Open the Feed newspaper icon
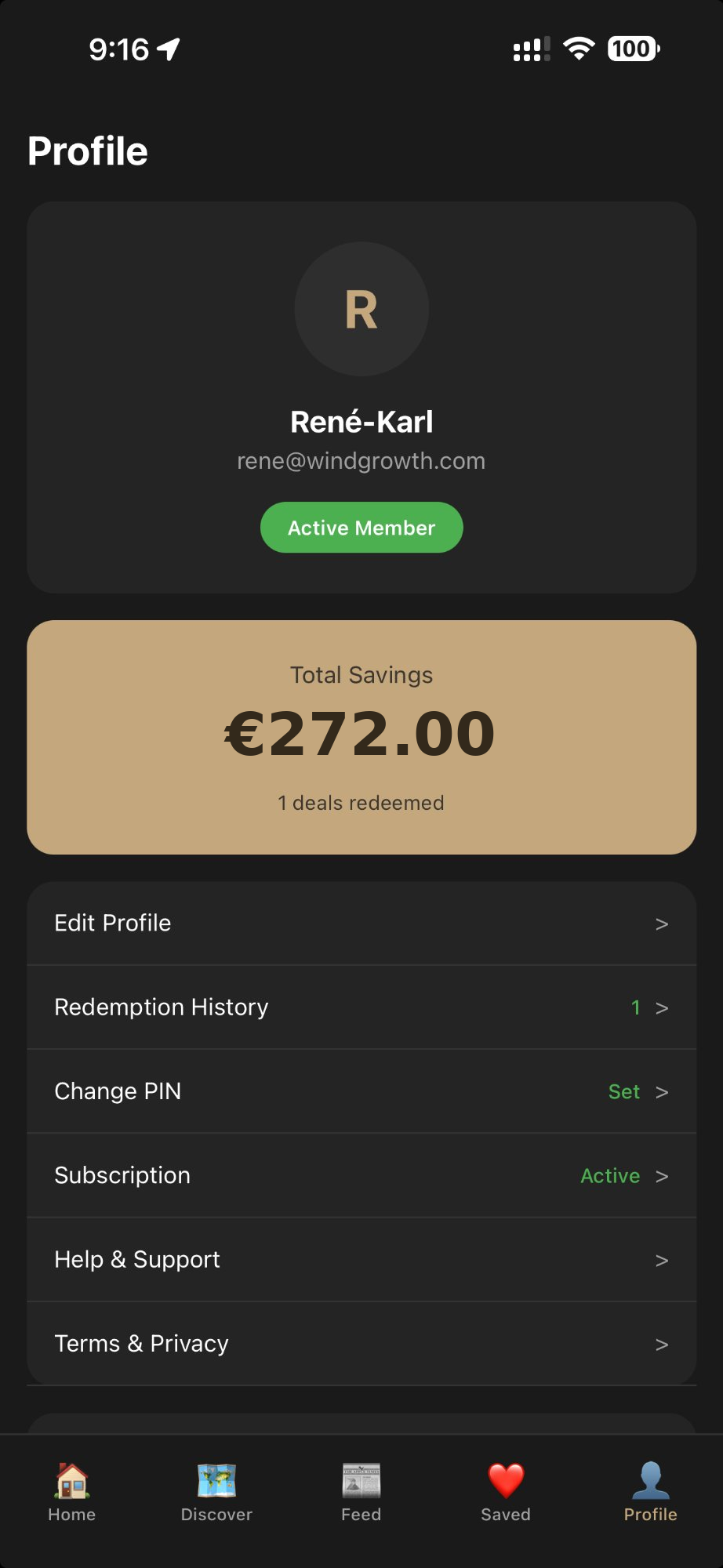The image size is (723, 1568). click(x=361, y=1484)
